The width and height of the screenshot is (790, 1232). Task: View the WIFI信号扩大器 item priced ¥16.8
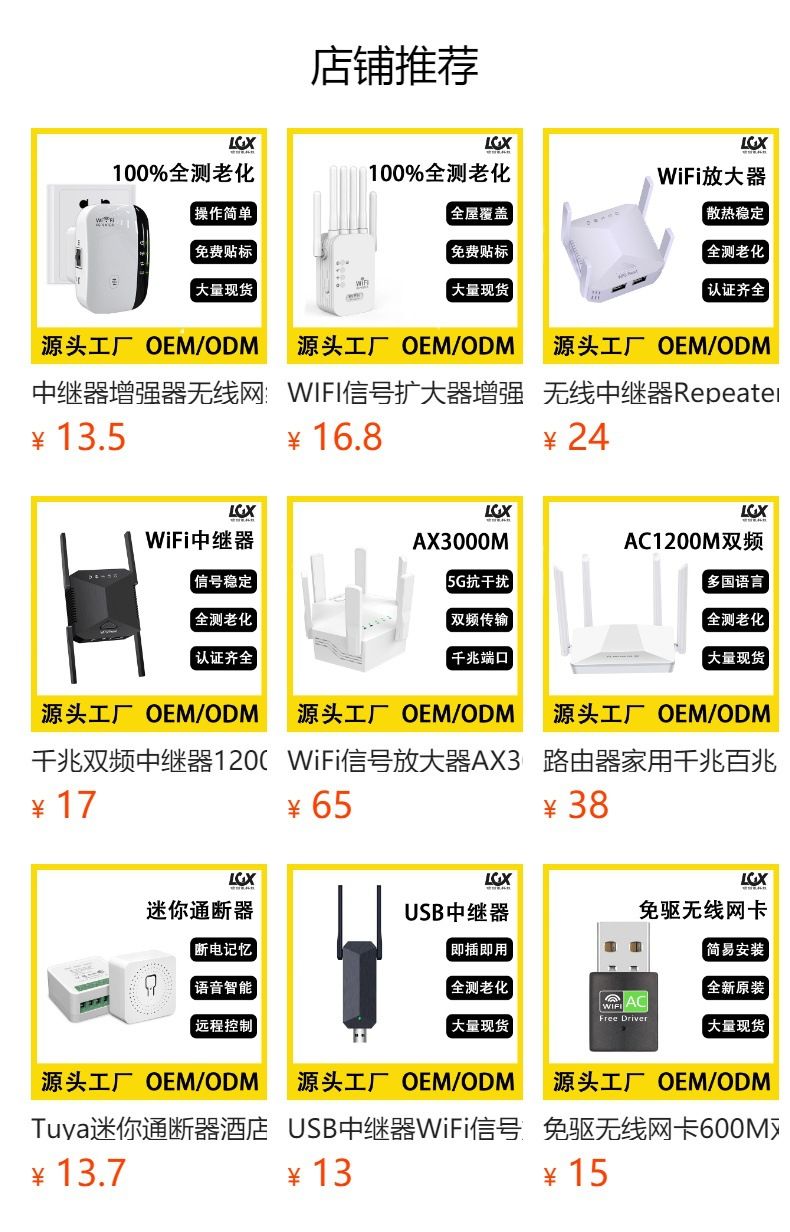pos(405,292)
